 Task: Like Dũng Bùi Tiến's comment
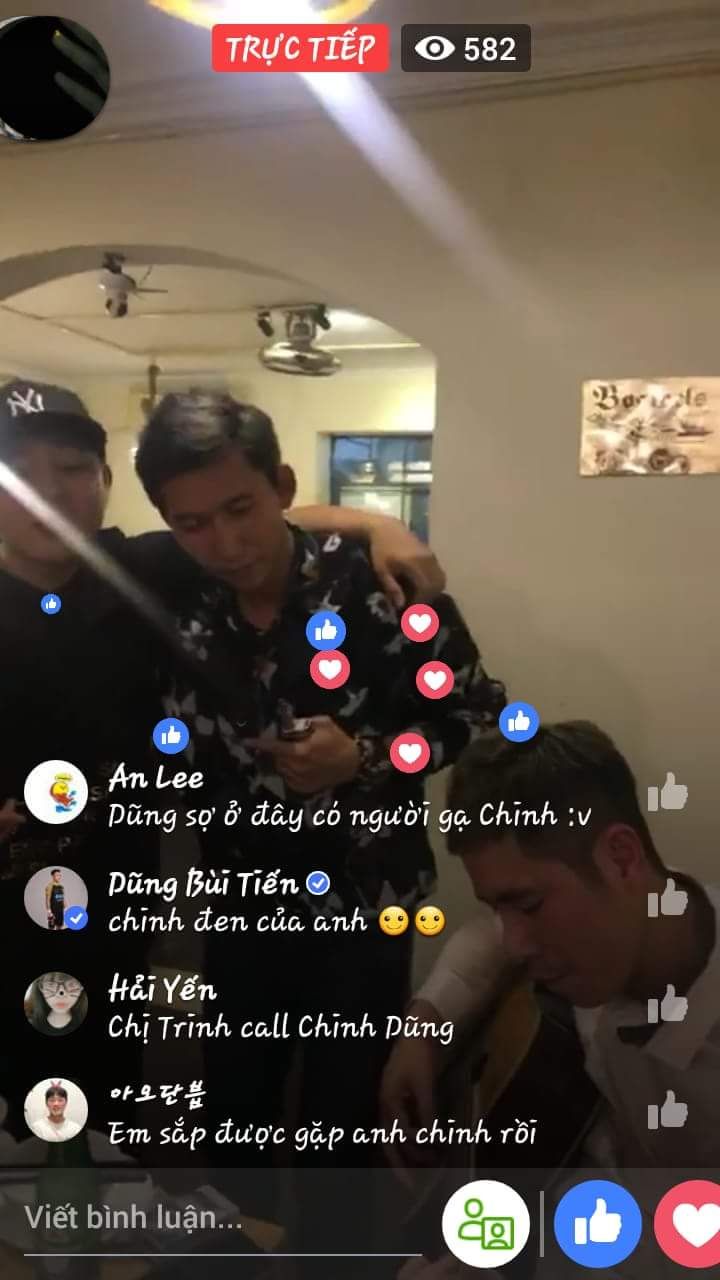(x=667, y=899)
